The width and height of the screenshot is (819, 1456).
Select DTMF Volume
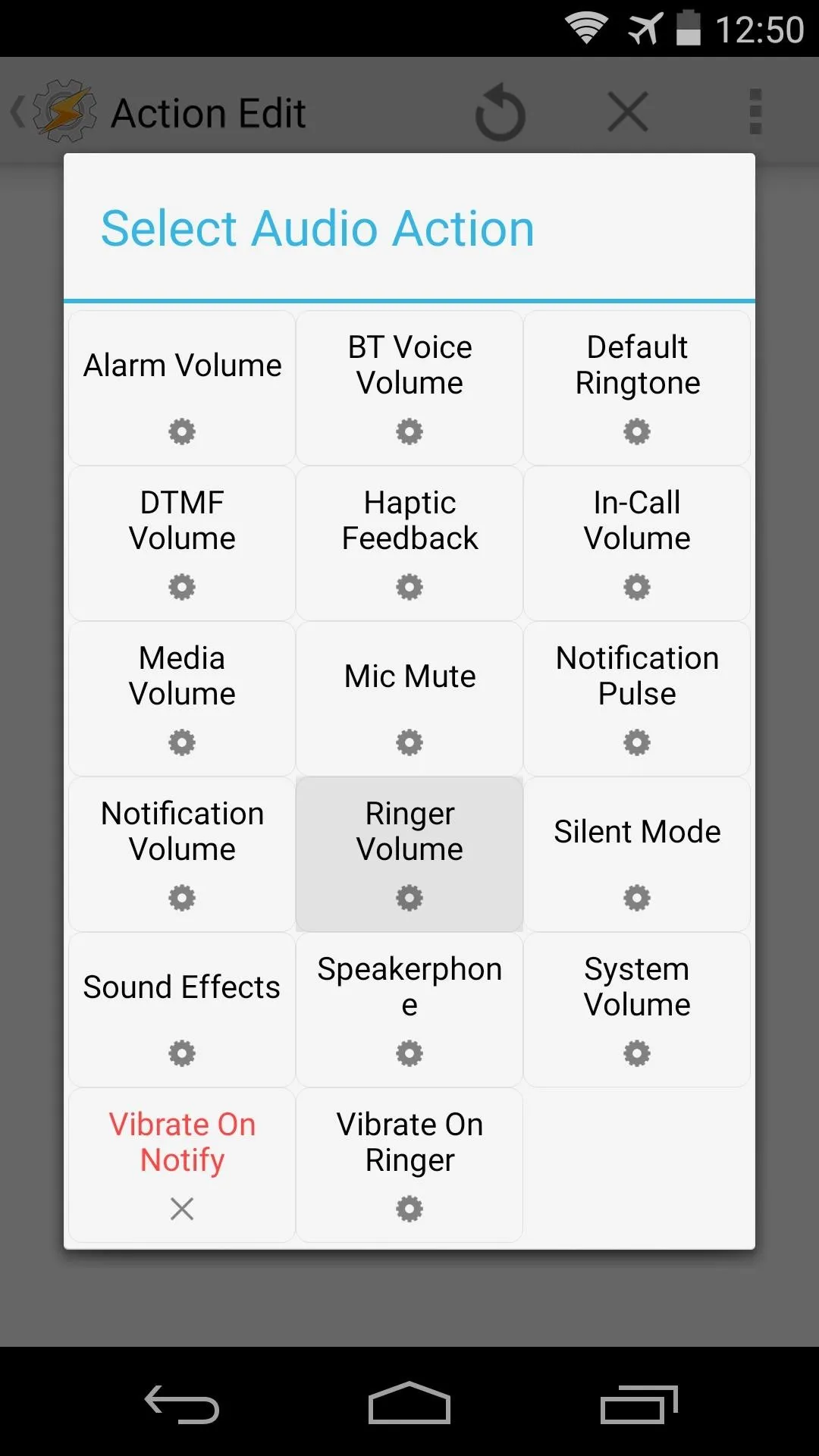(182, 544)
